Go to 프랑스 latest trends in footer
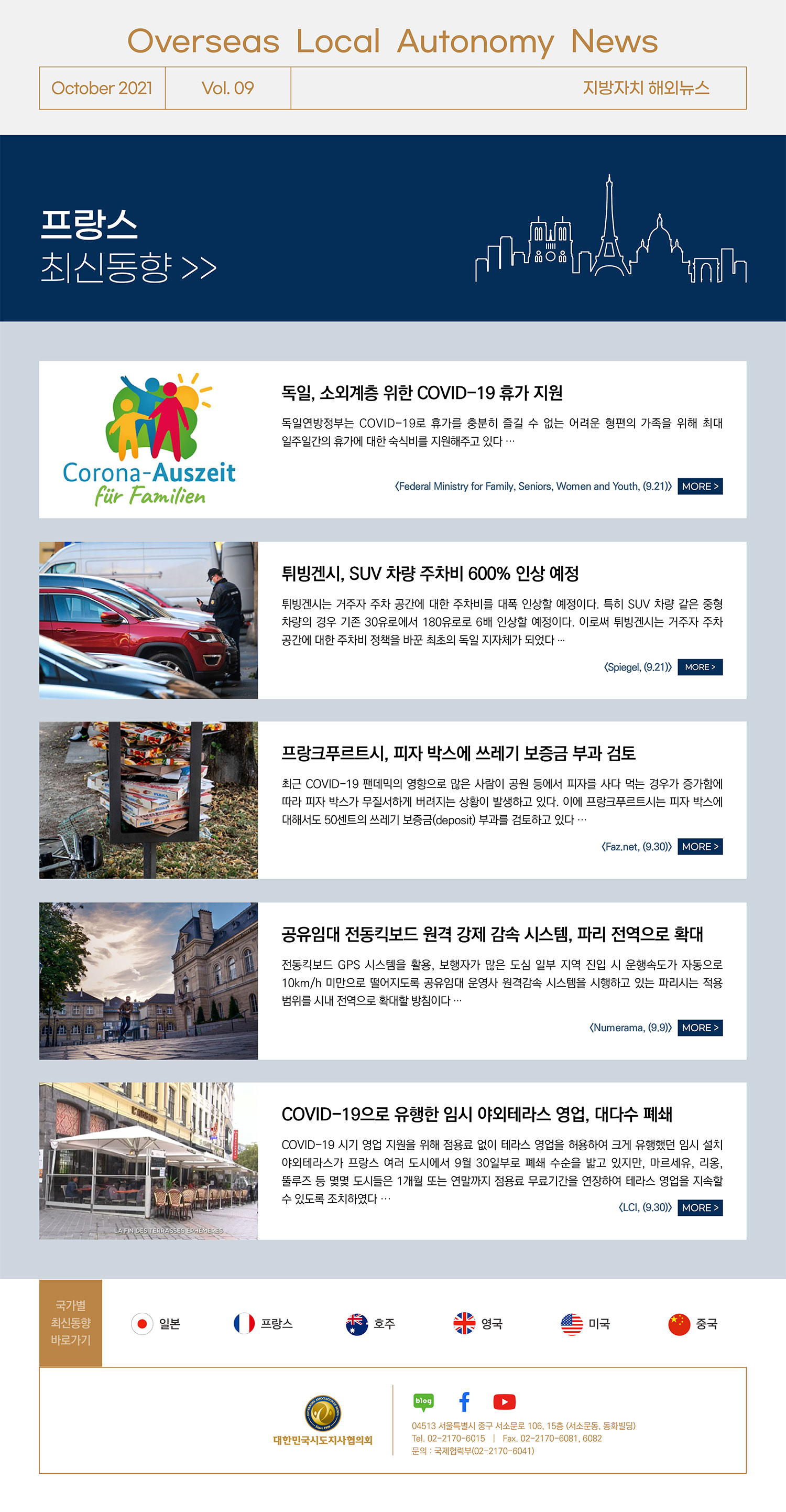 coord(263,1324)
